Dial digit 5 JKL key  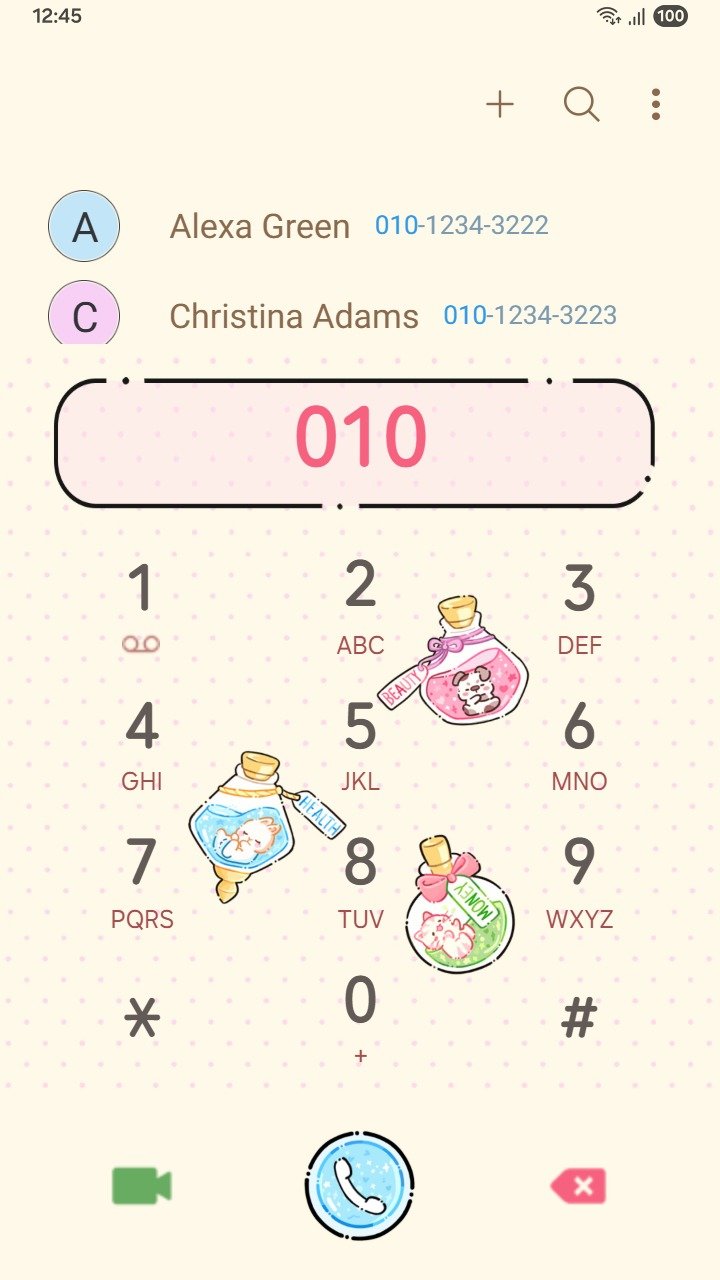point(360,744)
